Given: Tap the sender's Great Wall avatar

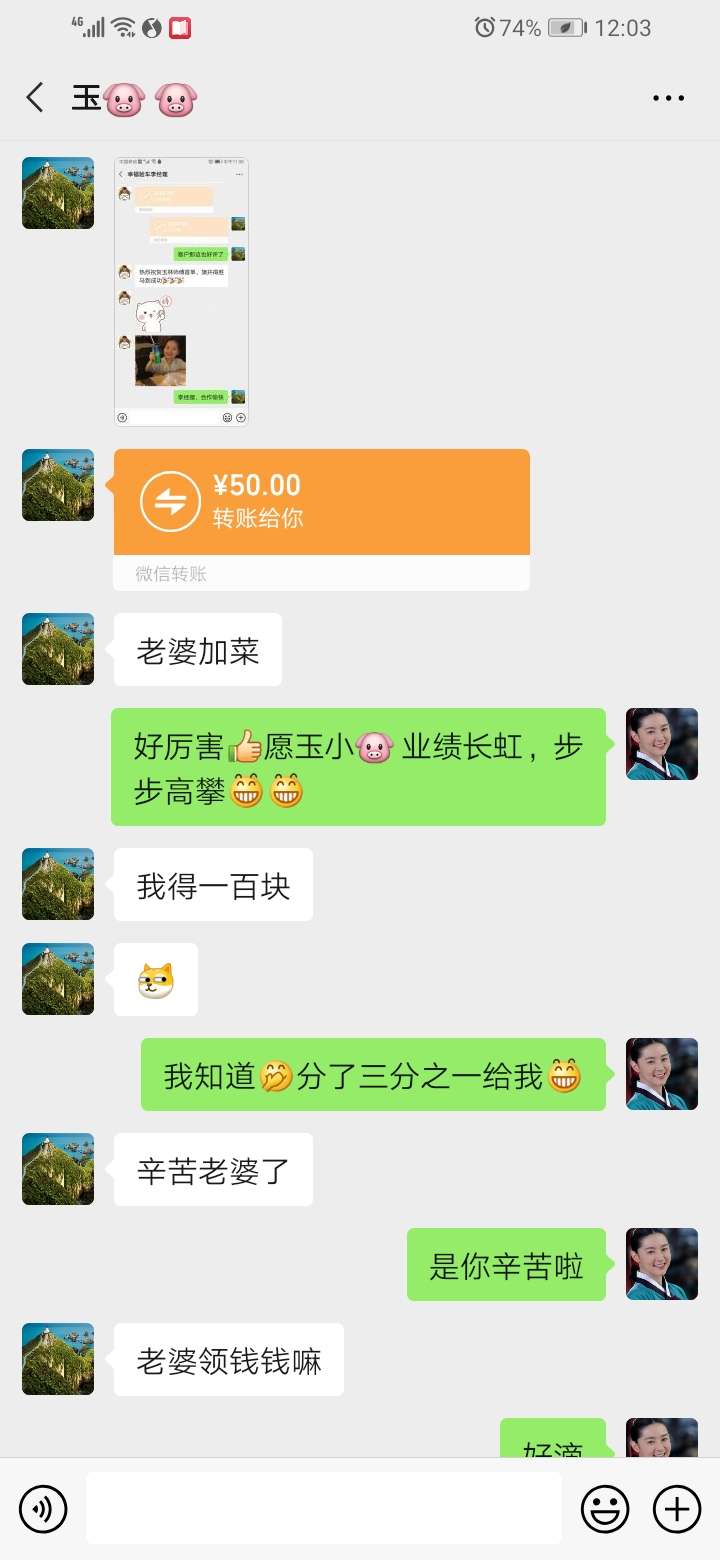Looking at the screenshot, I should click(x=57, y=485).
